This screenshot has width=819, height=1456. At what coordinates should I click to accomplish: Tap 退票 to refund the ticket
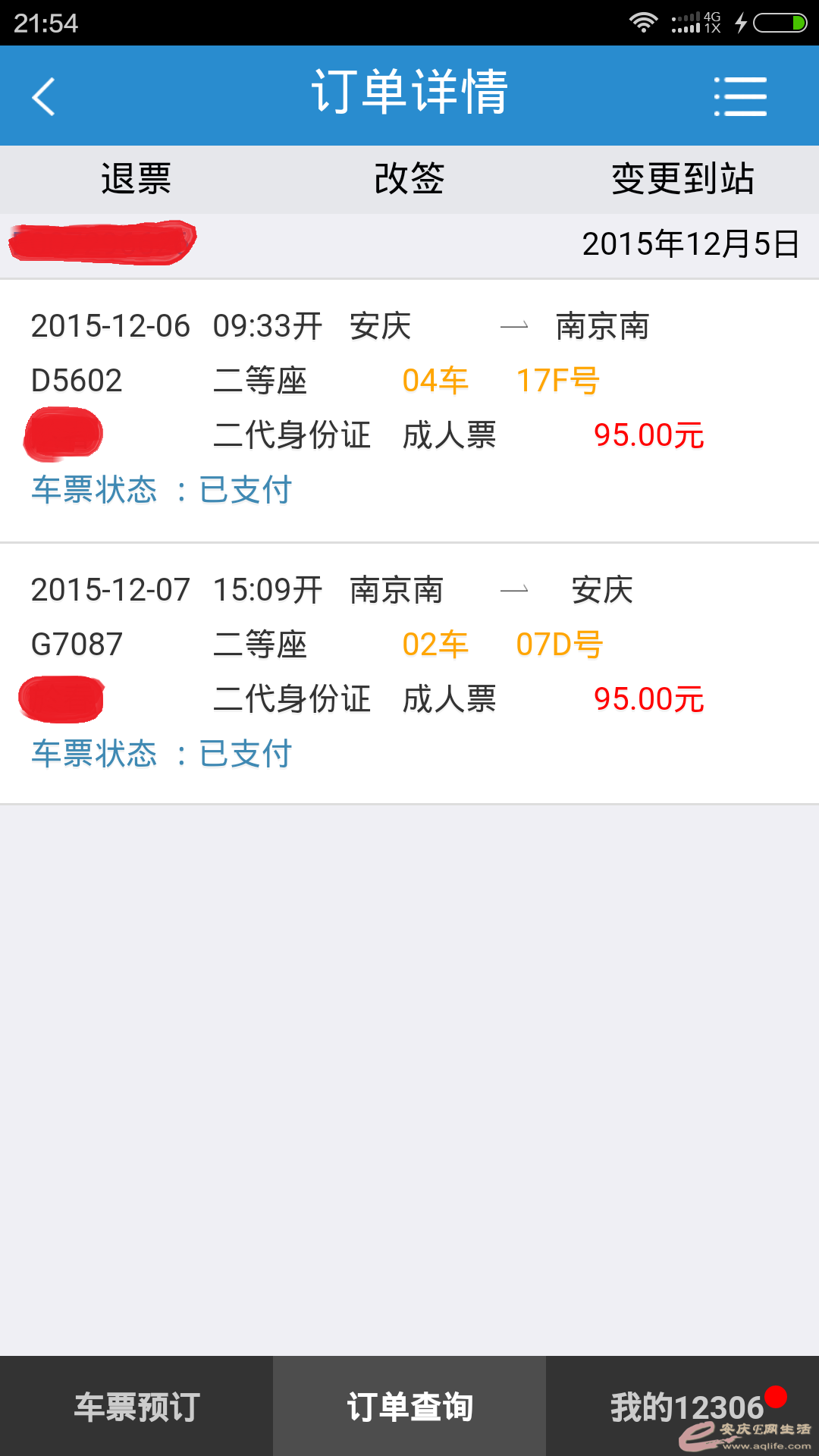click(136, 179)
